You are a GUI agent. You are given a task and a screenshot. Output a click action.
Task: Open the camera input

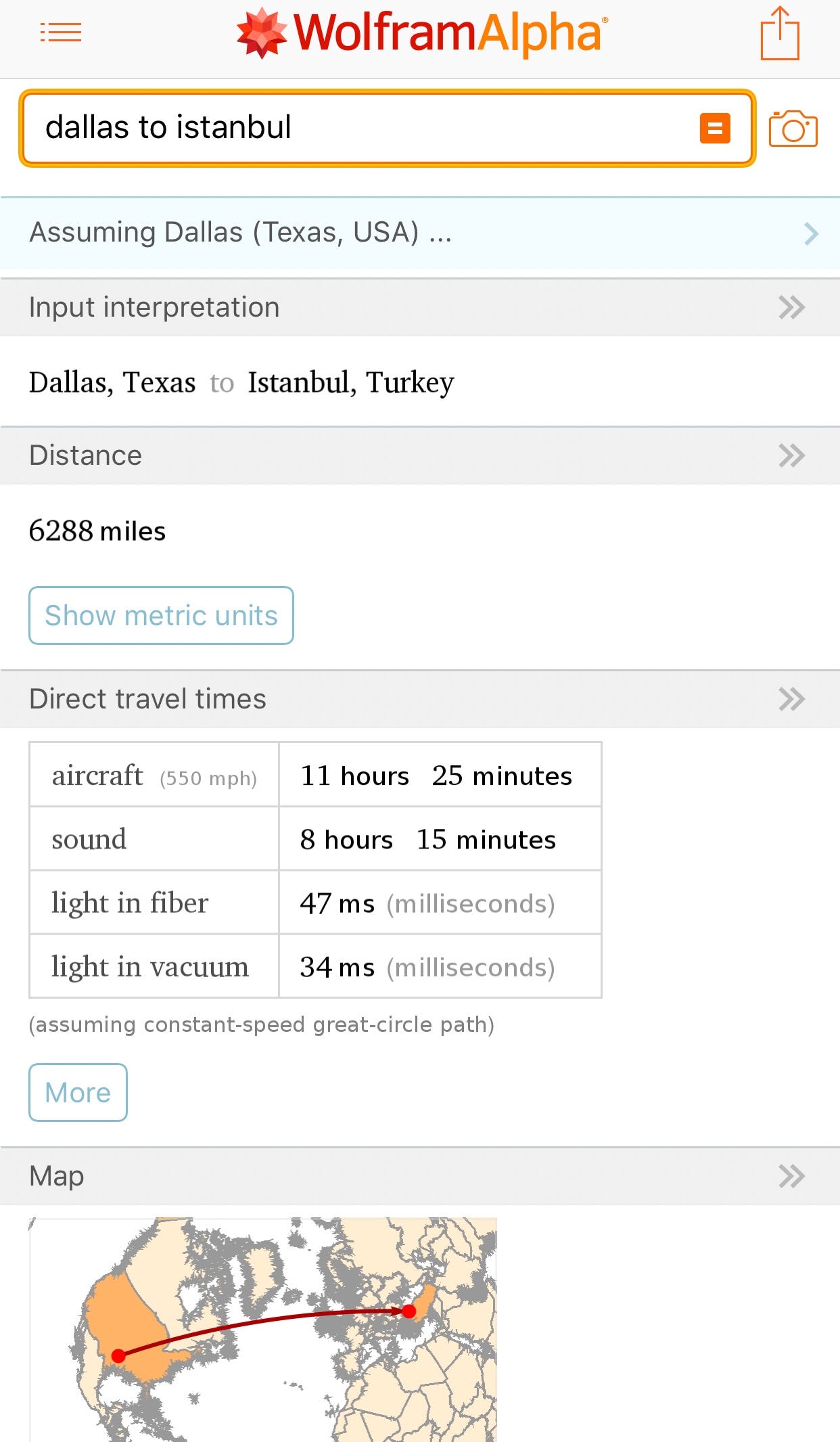click(793, 128)
